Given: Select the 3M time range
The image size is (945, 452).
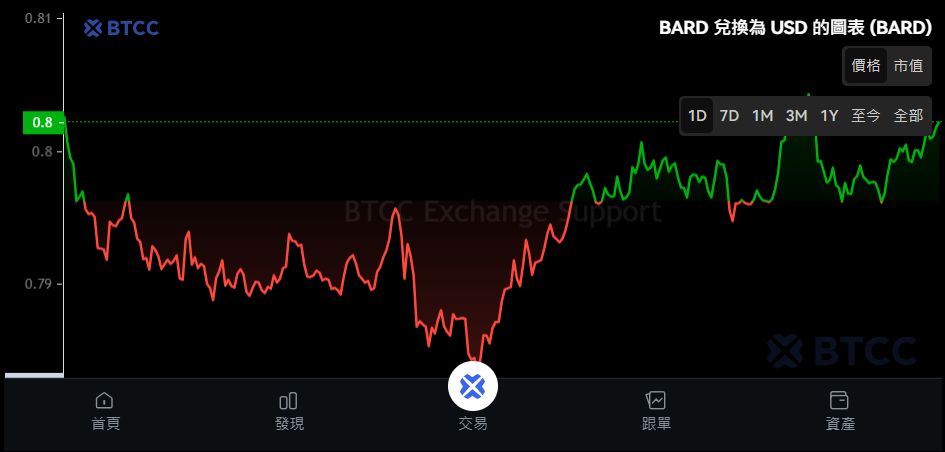Looking at the screenshot, I should [x=796, y=116].
